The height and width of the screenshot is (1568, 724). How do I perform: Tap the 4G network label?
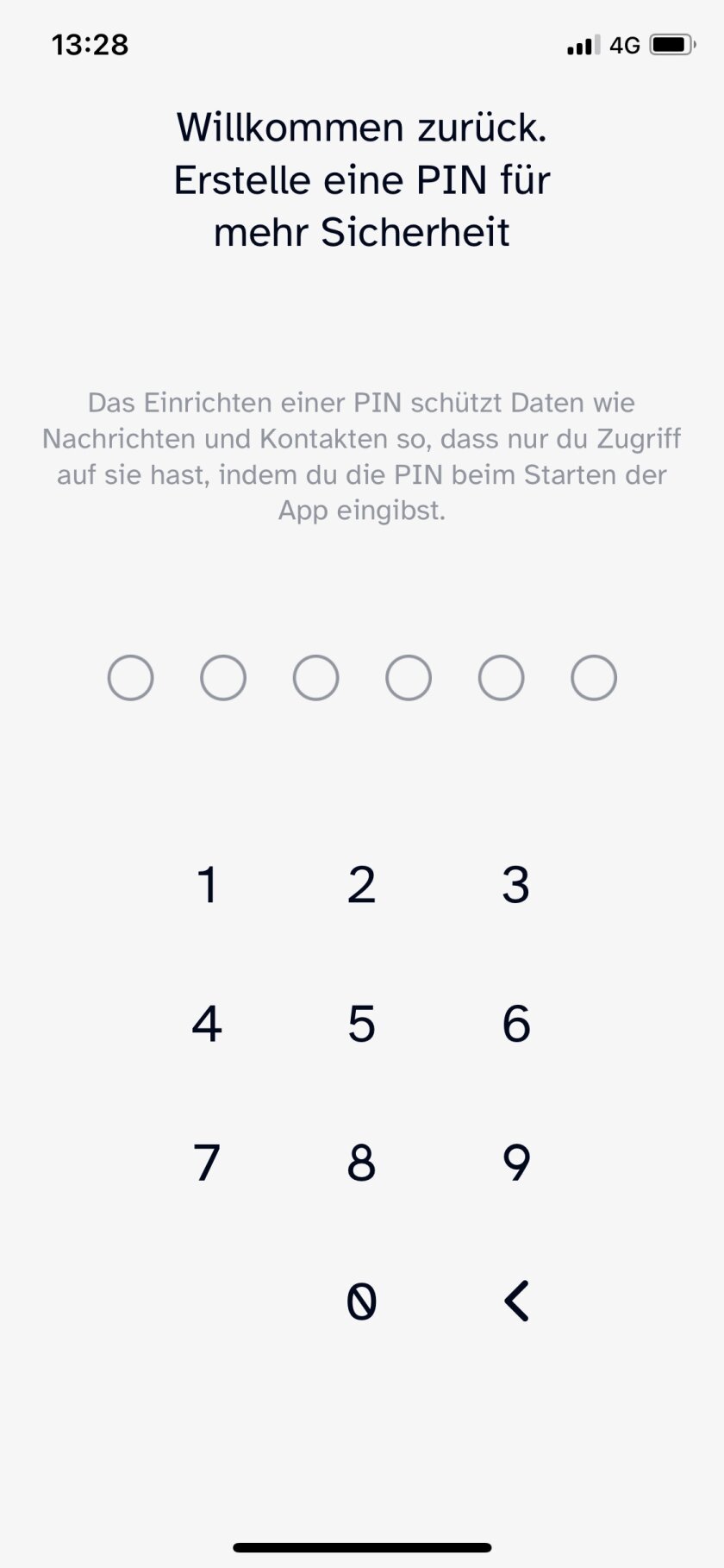[623, 44]
